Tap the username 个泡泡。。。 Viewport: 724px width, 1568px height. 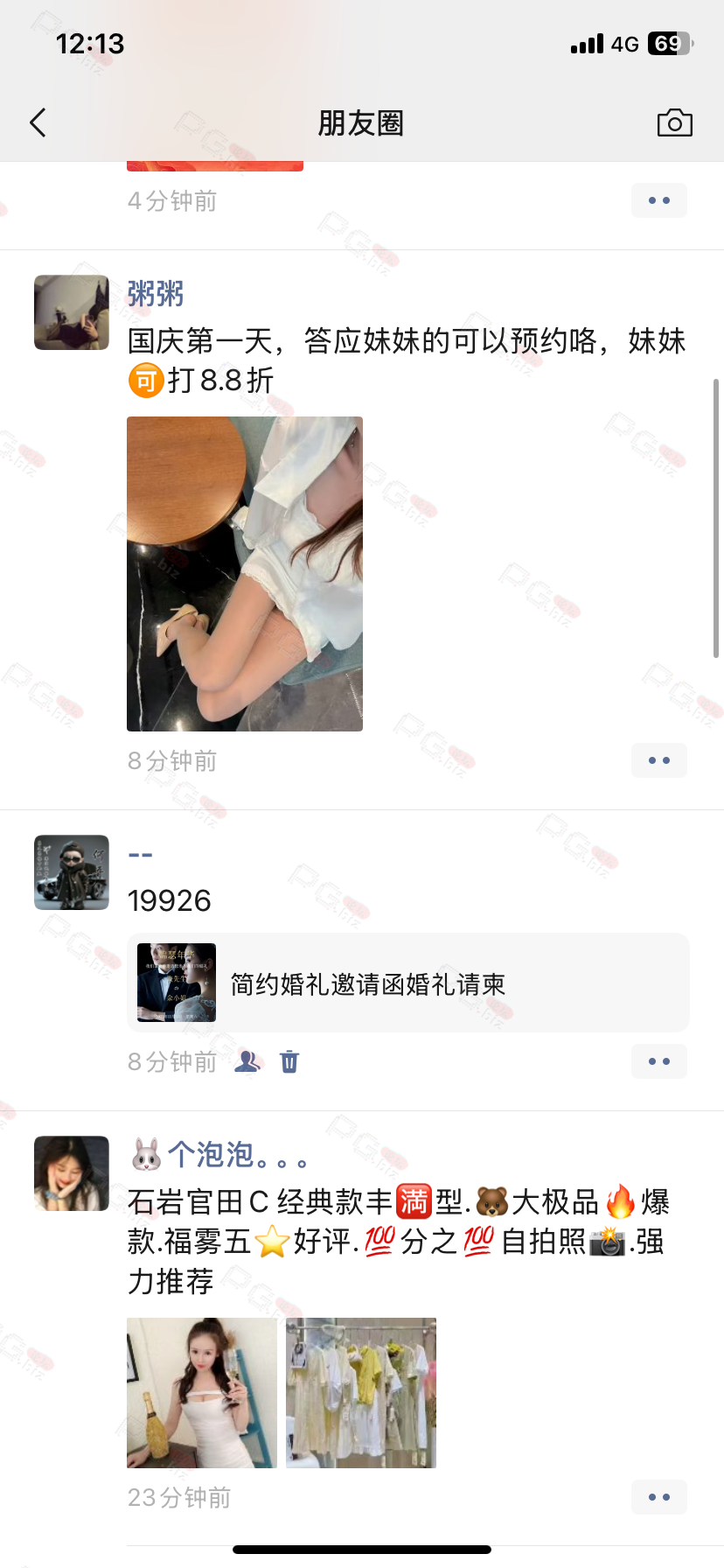(x=219, y=1155)
